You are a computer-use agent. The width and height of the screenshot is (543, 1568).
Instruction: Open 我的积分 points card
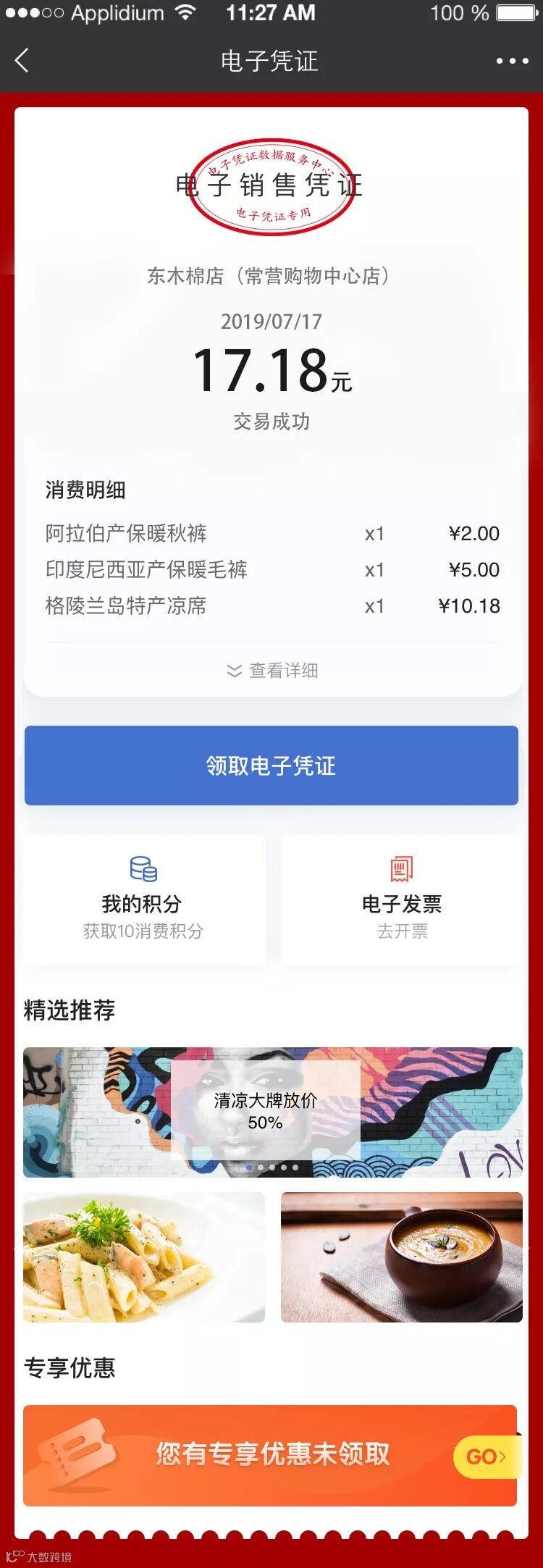pyautogui.click(x=143, y=900)
